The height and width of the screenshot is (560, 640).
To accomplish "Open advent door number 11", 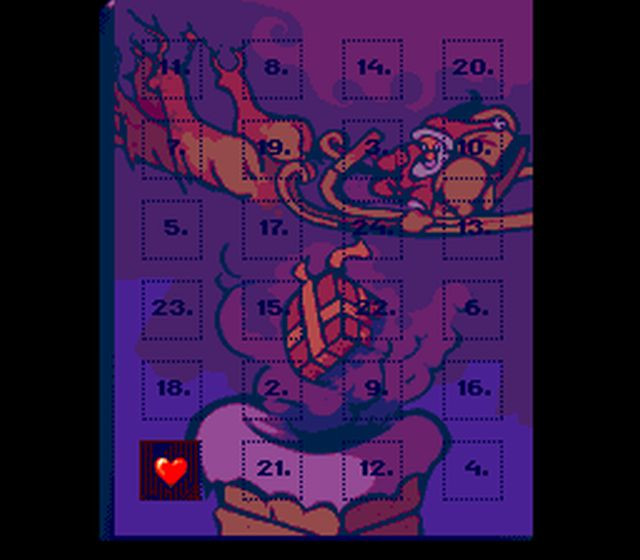I will click(x=172, y=69).
